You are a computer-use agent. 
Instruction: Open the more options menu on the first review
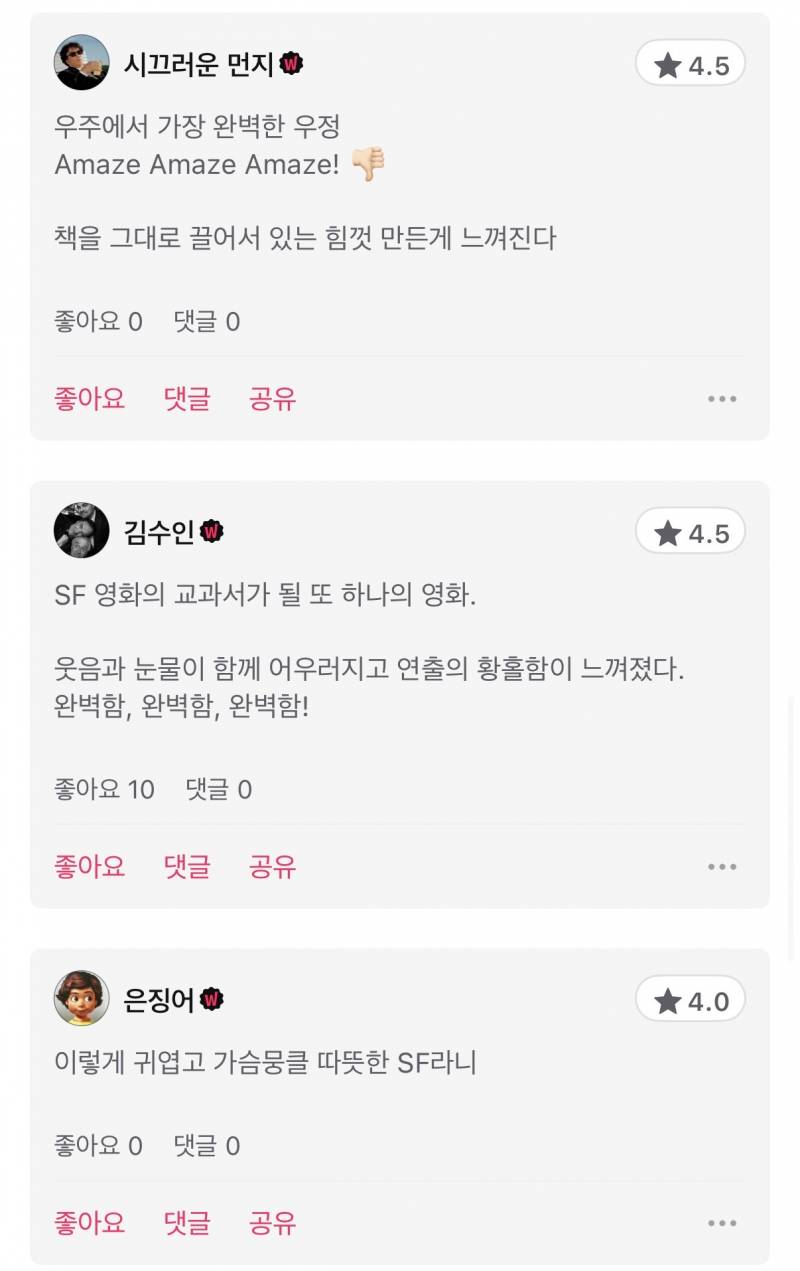[722, 398]
